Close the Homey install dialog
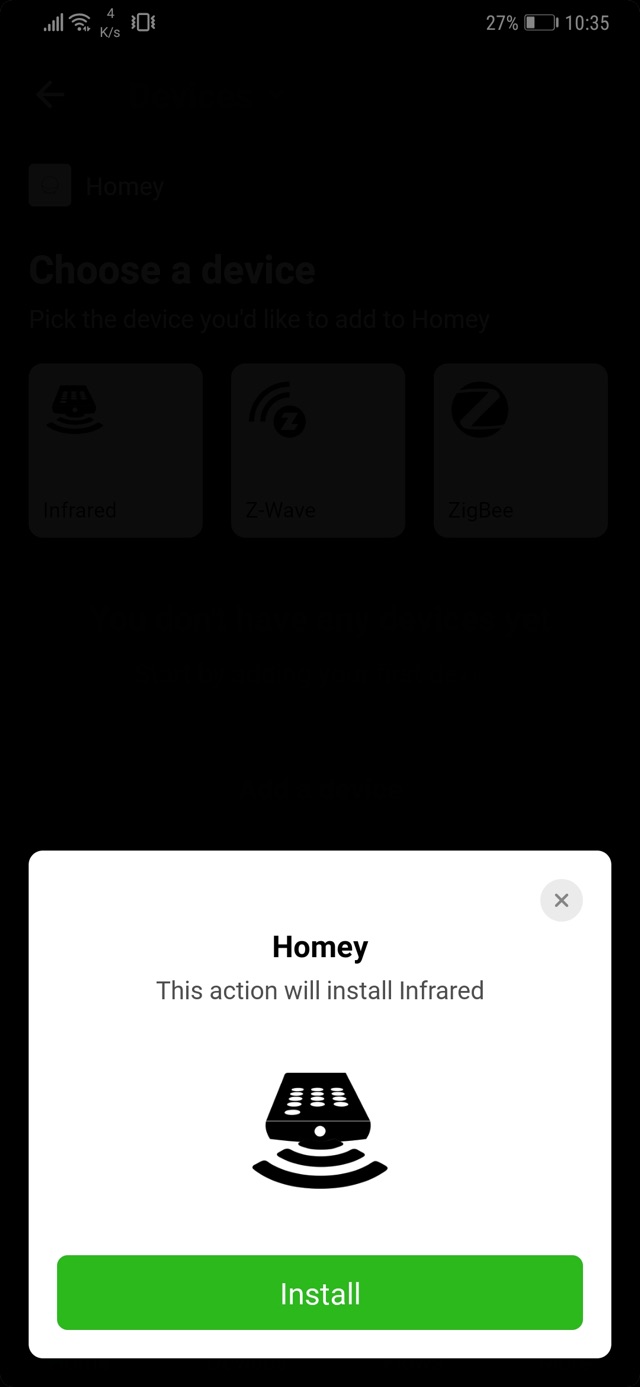Viewport: 640px width, 1387px height. (561, 900)
